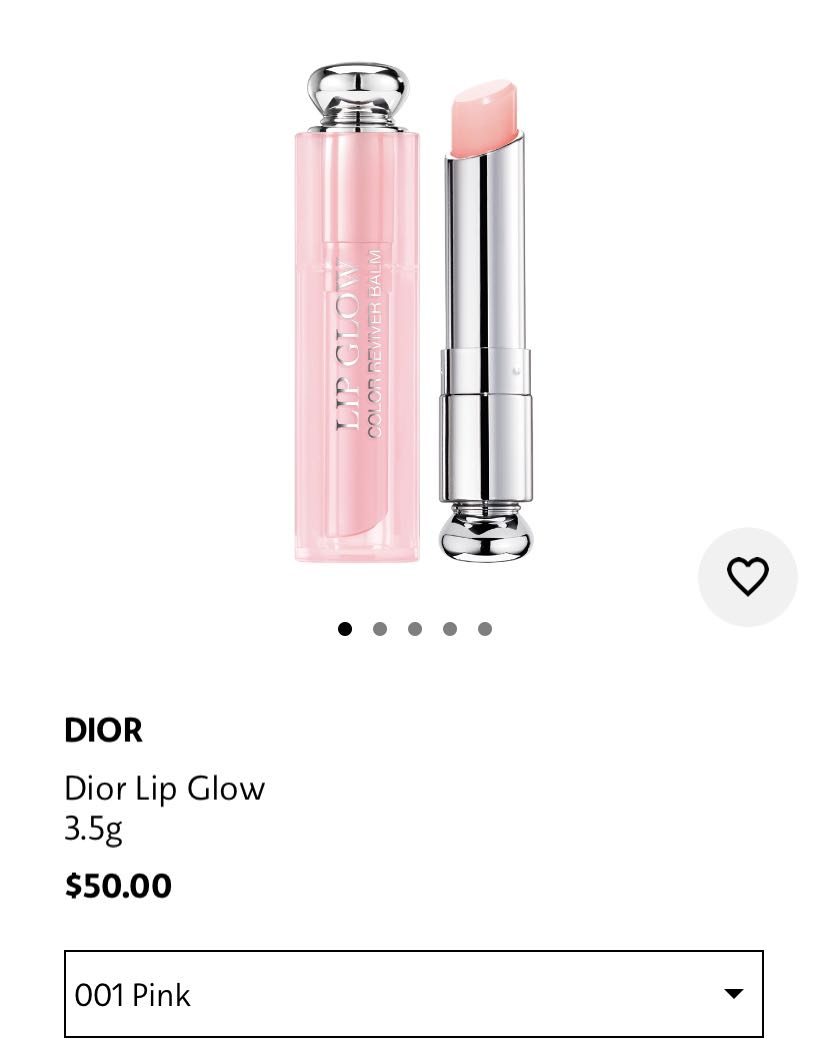Select the active slide indicator dot
The height and width of the screenshot is (1053, 828).
(345, 629)
